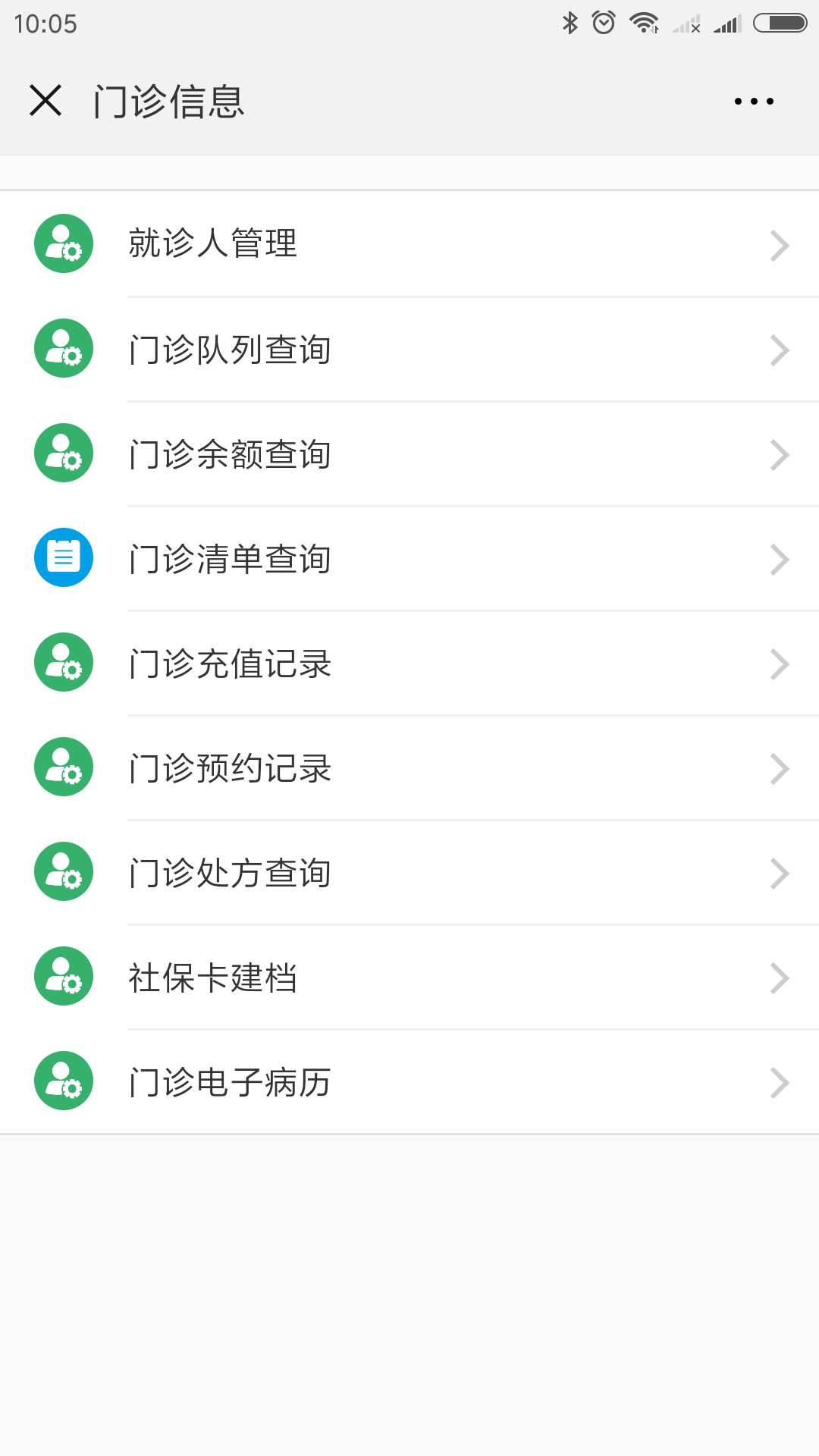Screen dimensions: 819x1456
Task: Close the 门诊信息 page
Action: 45,101
